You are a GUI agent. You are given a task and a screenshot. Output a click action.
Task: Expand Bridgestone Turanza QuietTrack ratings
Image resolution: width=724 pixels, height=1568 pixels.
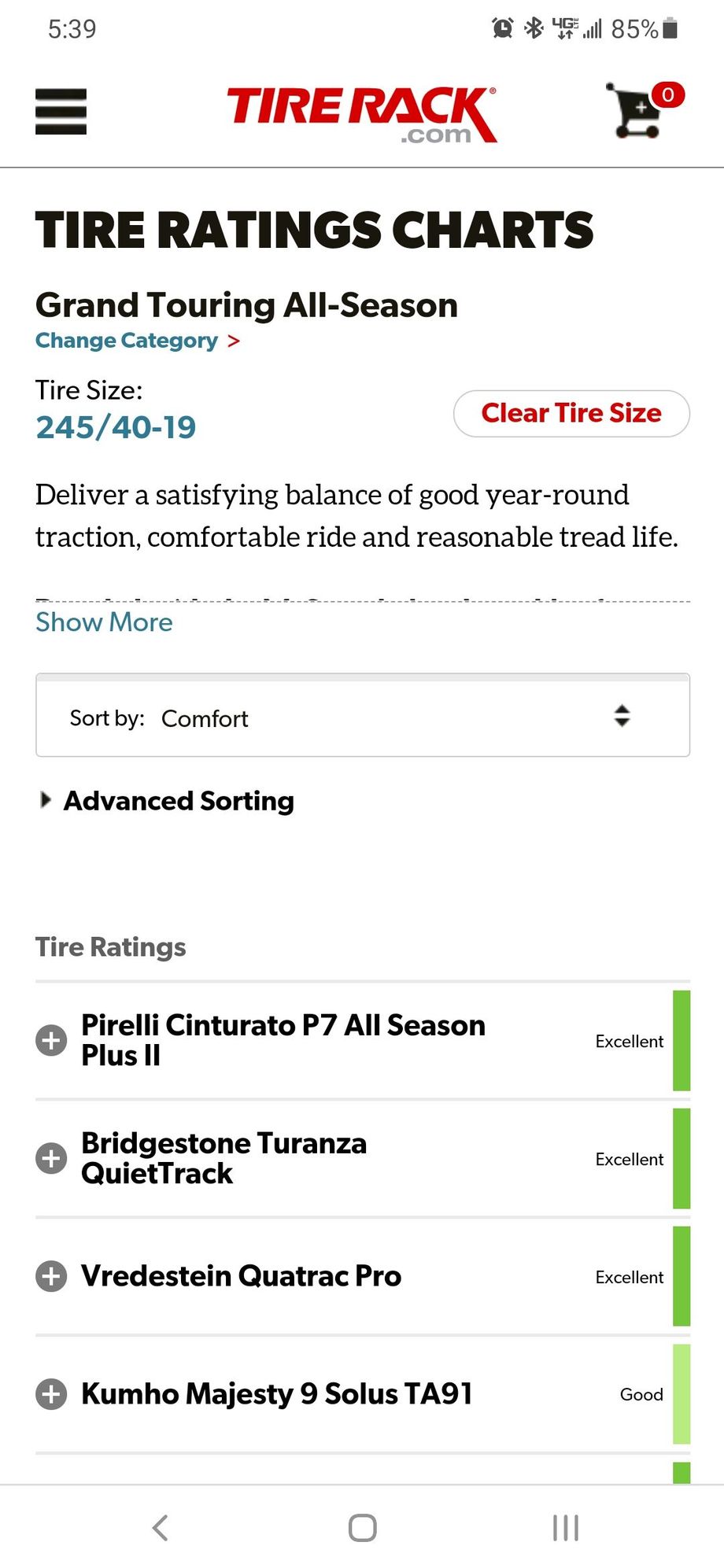(x=51, y=1159)
